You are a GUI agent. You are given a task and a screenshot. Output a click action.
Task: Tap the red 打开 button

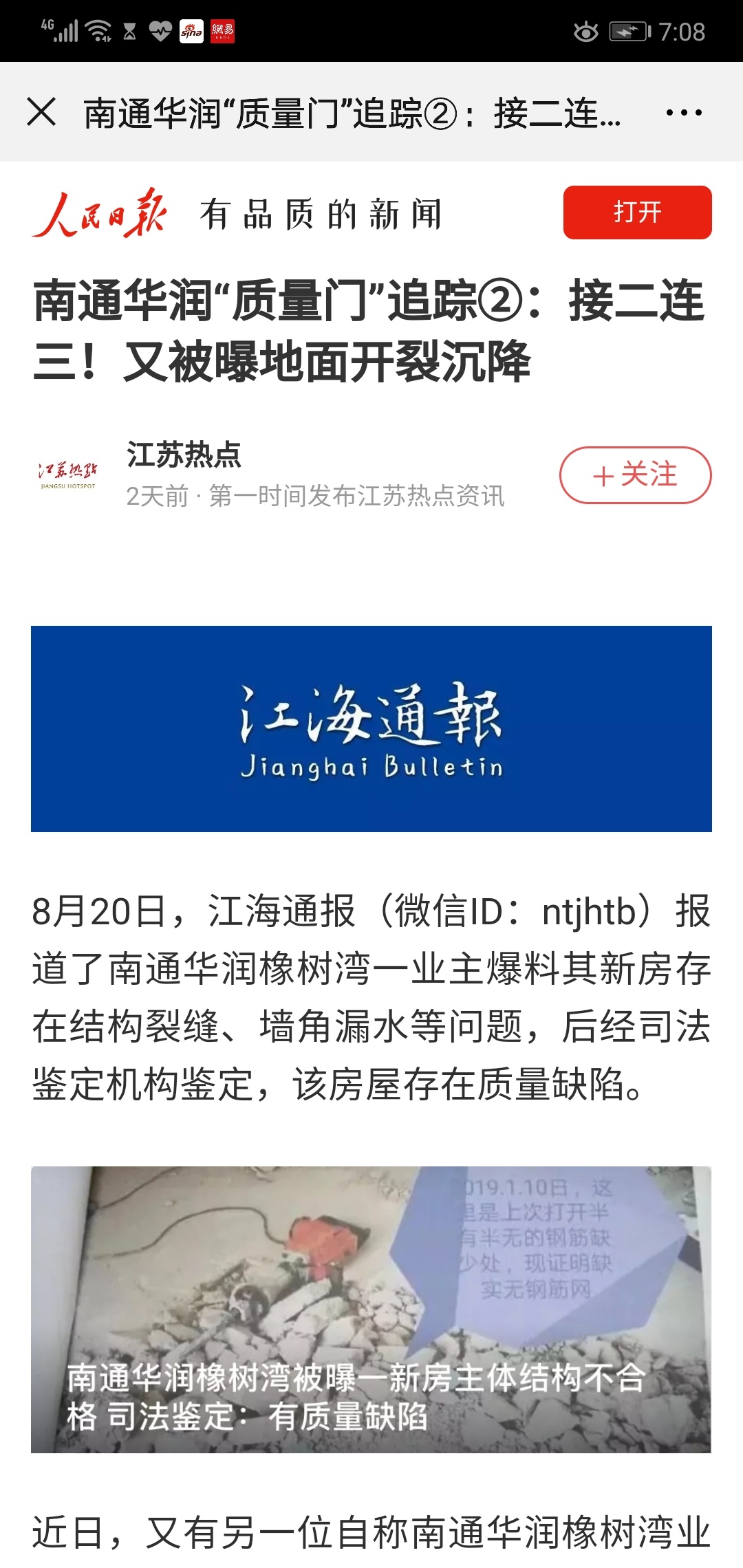click(637, 213)
